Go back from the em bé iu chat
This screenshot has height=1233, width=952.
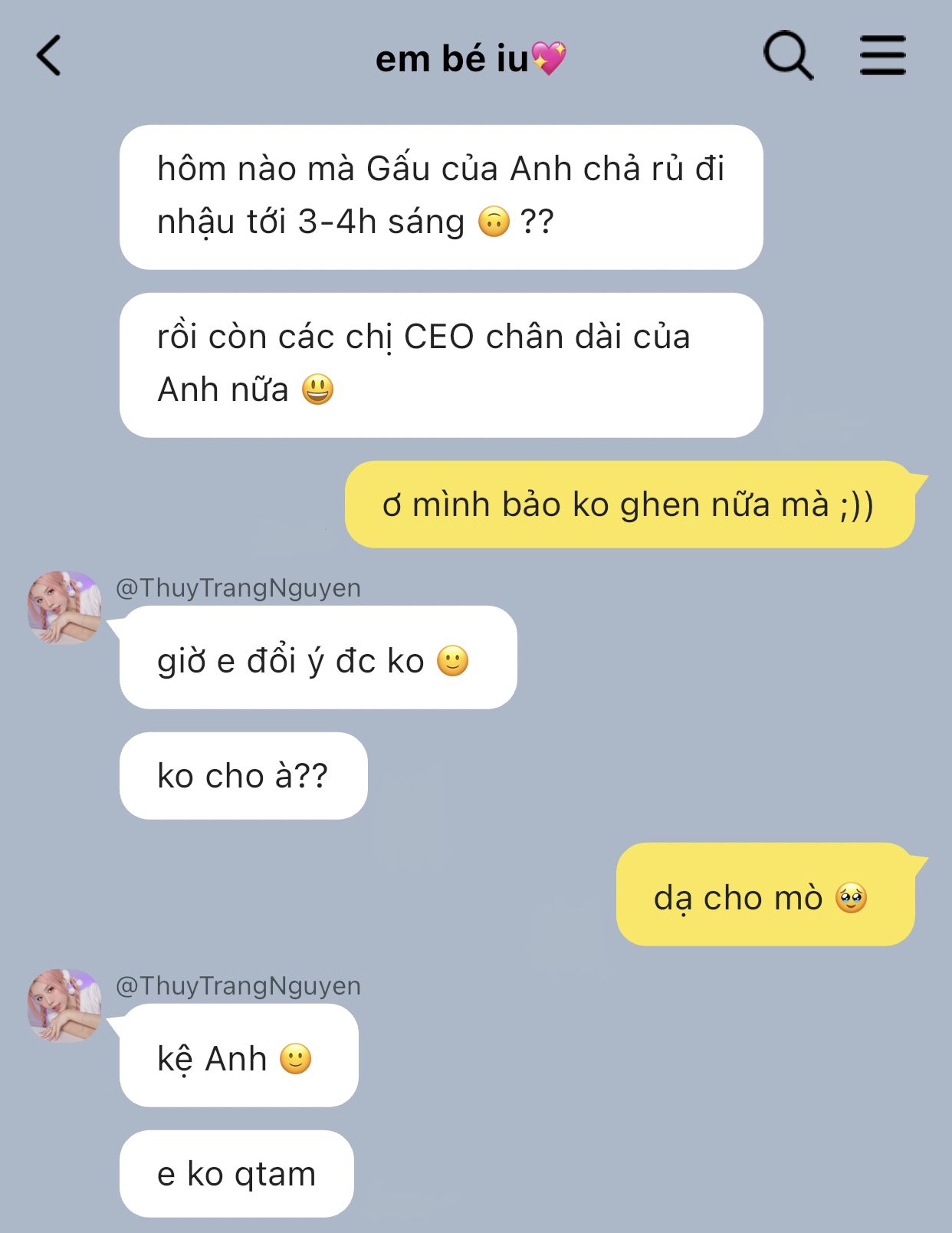(x=49, y=56)
